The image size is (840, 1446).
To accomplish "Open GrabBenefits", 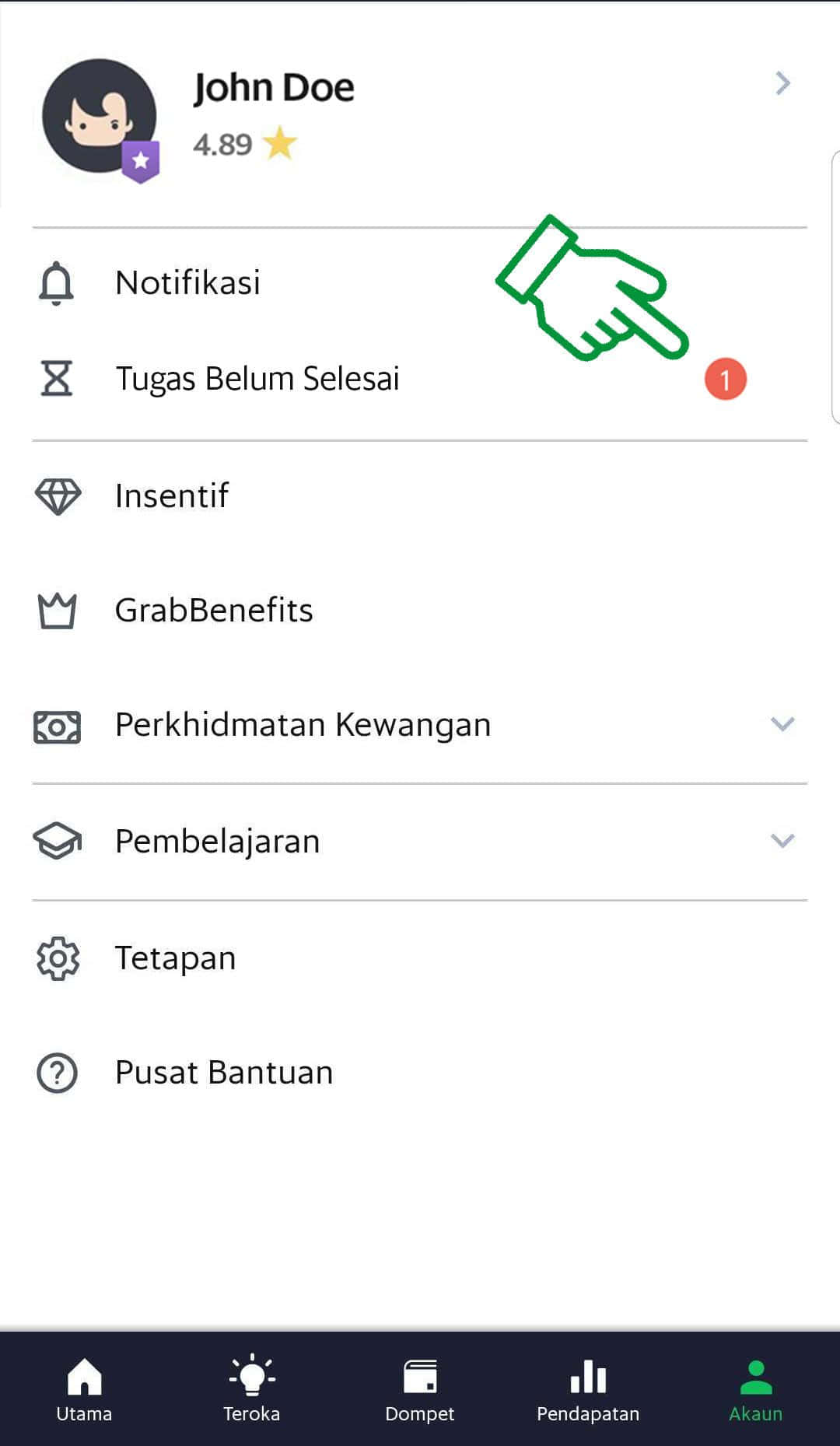I will [x=420, y=611].
